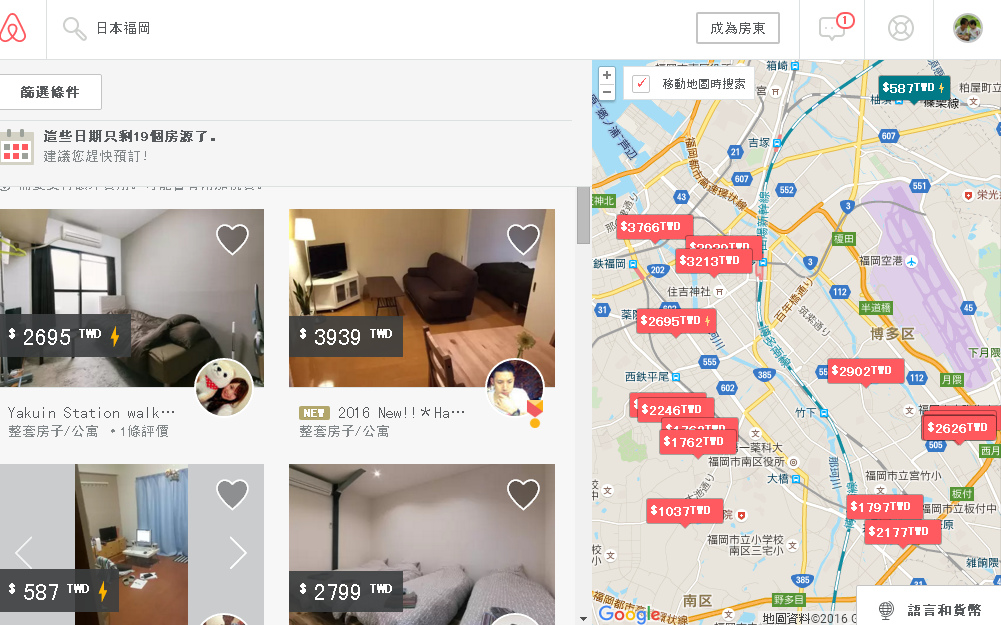This screenshot has height=625, width=1001.
Task: Select the $2902 TWD map price marker
Action: [864, 371]
